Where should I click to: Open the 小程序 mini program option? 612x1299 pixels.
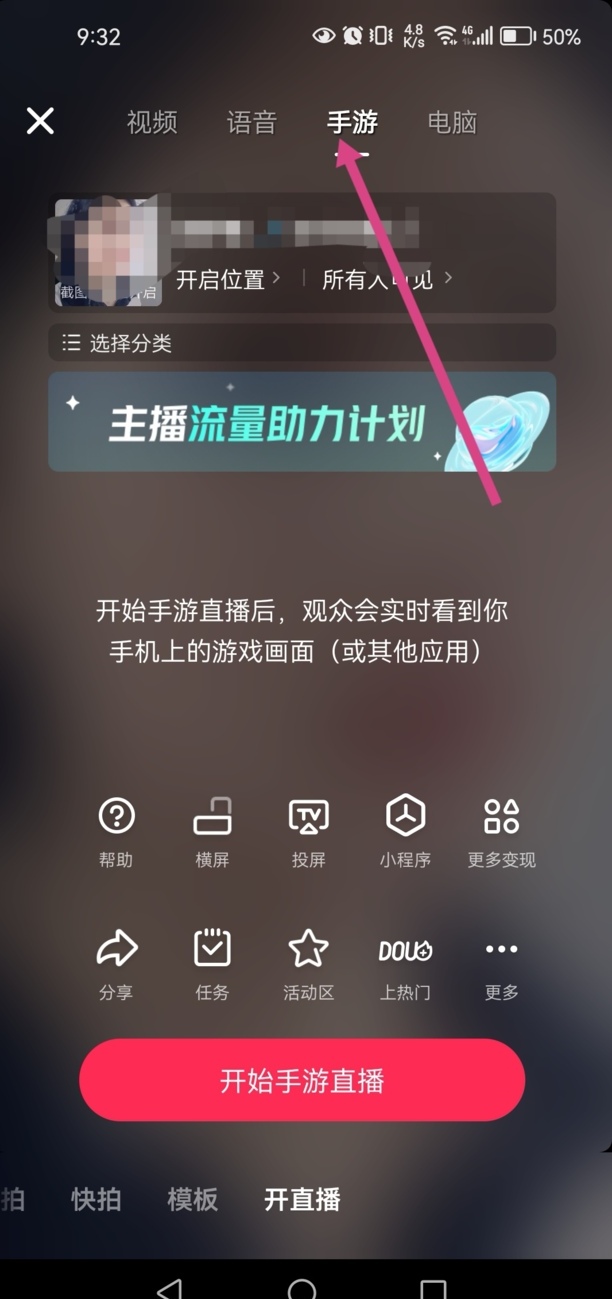[x=405, y=830]
